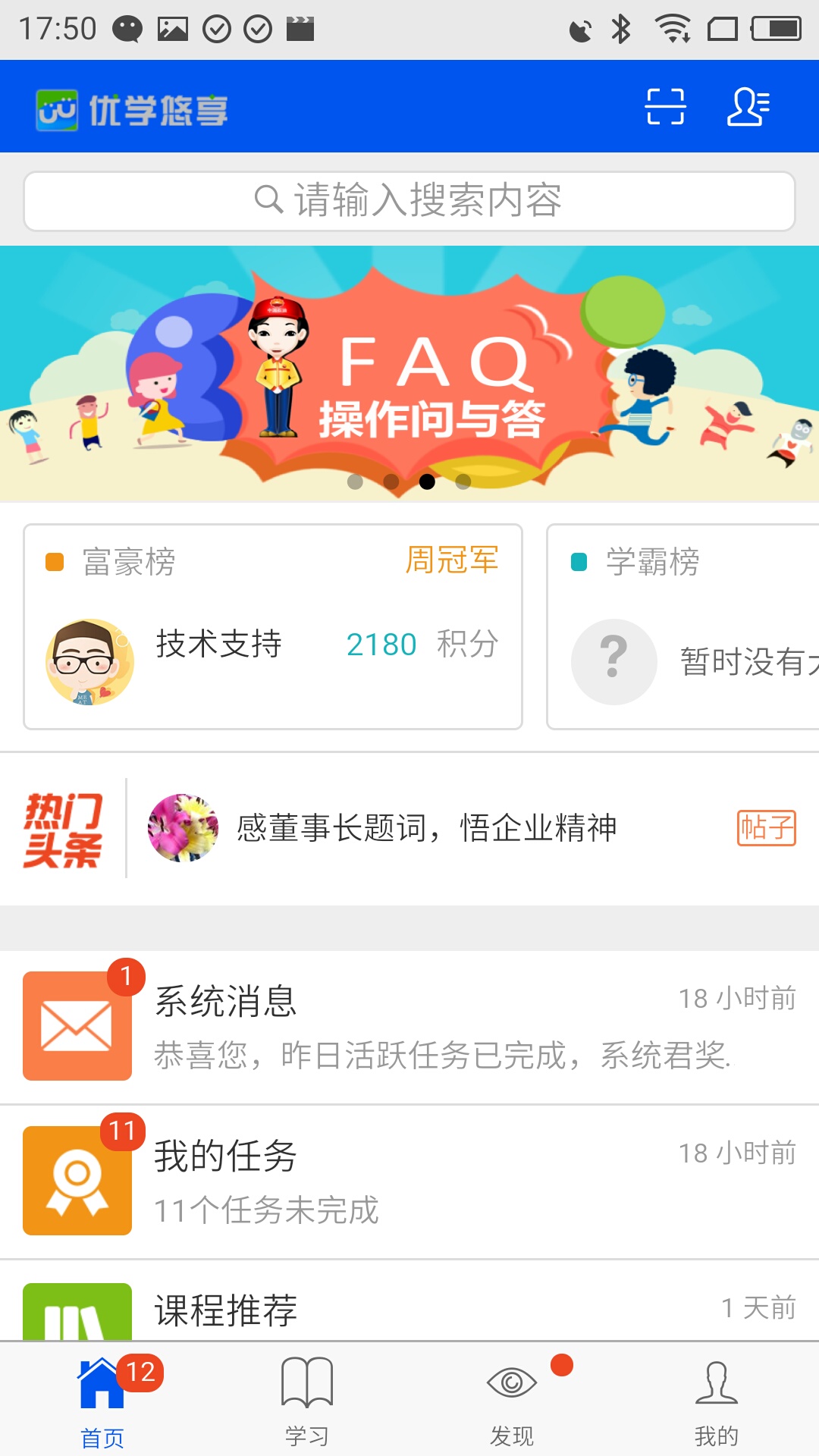The image size is (819, 1456).
Task: Switch to the 学习 tab
Action: (307, 1400)
